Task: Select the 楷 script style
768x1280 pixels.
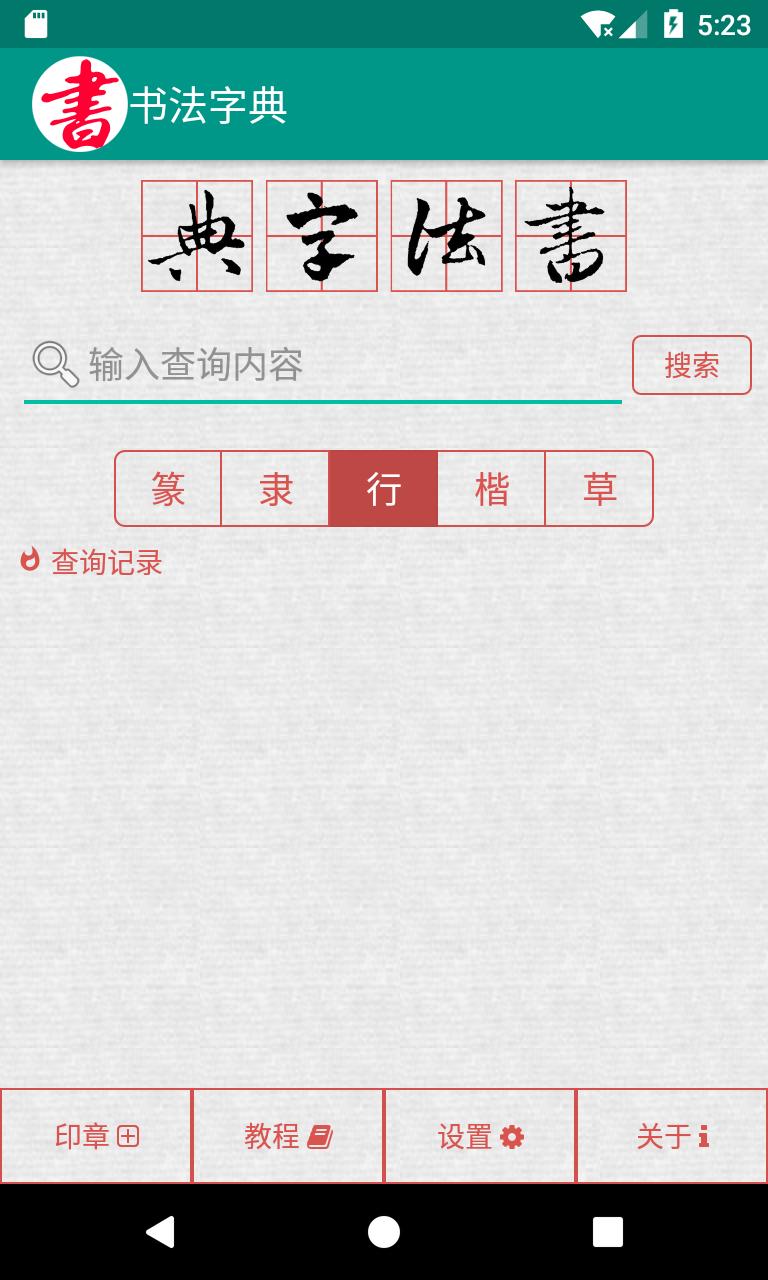Action: pos(491,489)
